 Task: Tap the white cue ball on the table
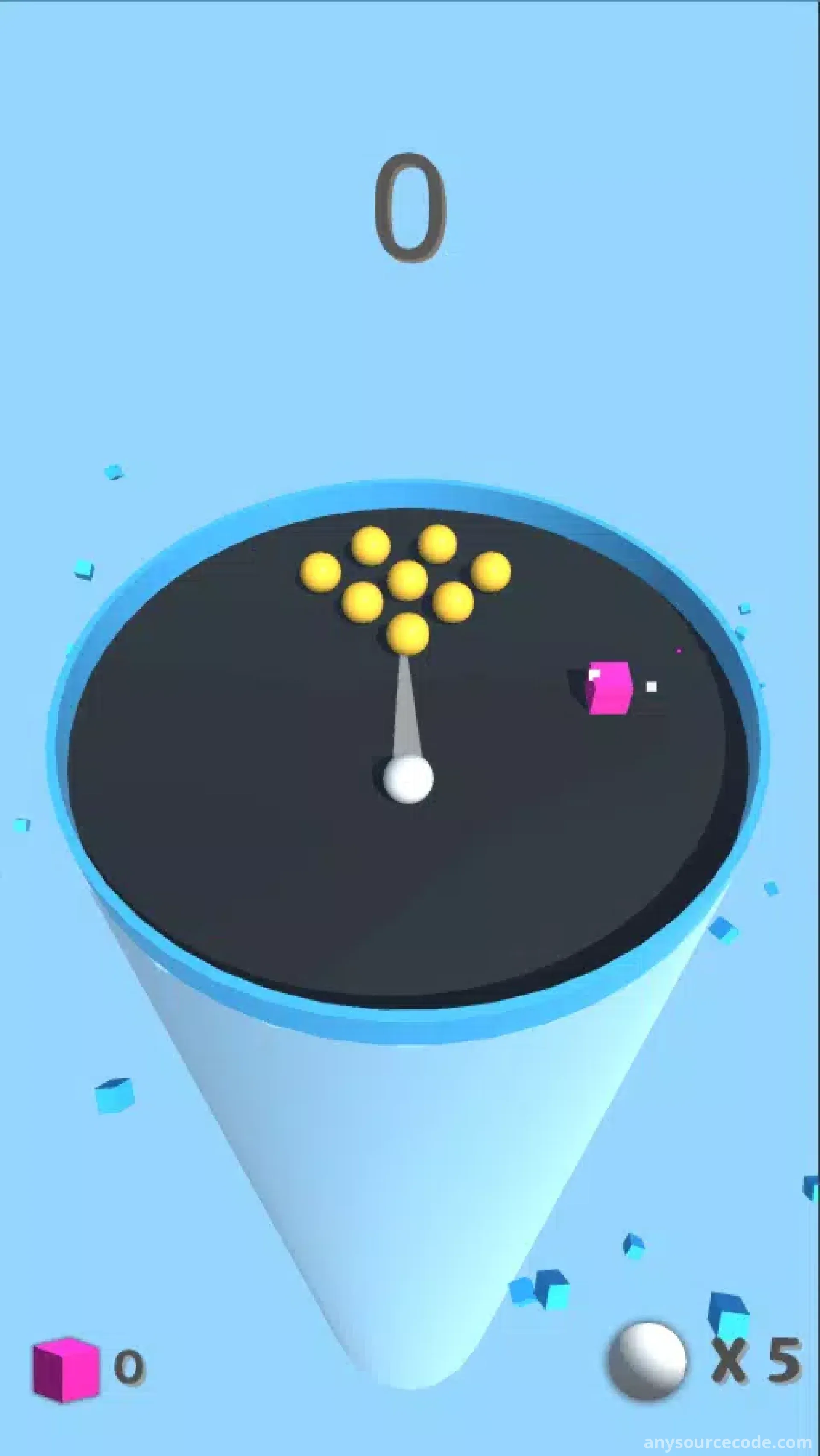pos(408,779)
